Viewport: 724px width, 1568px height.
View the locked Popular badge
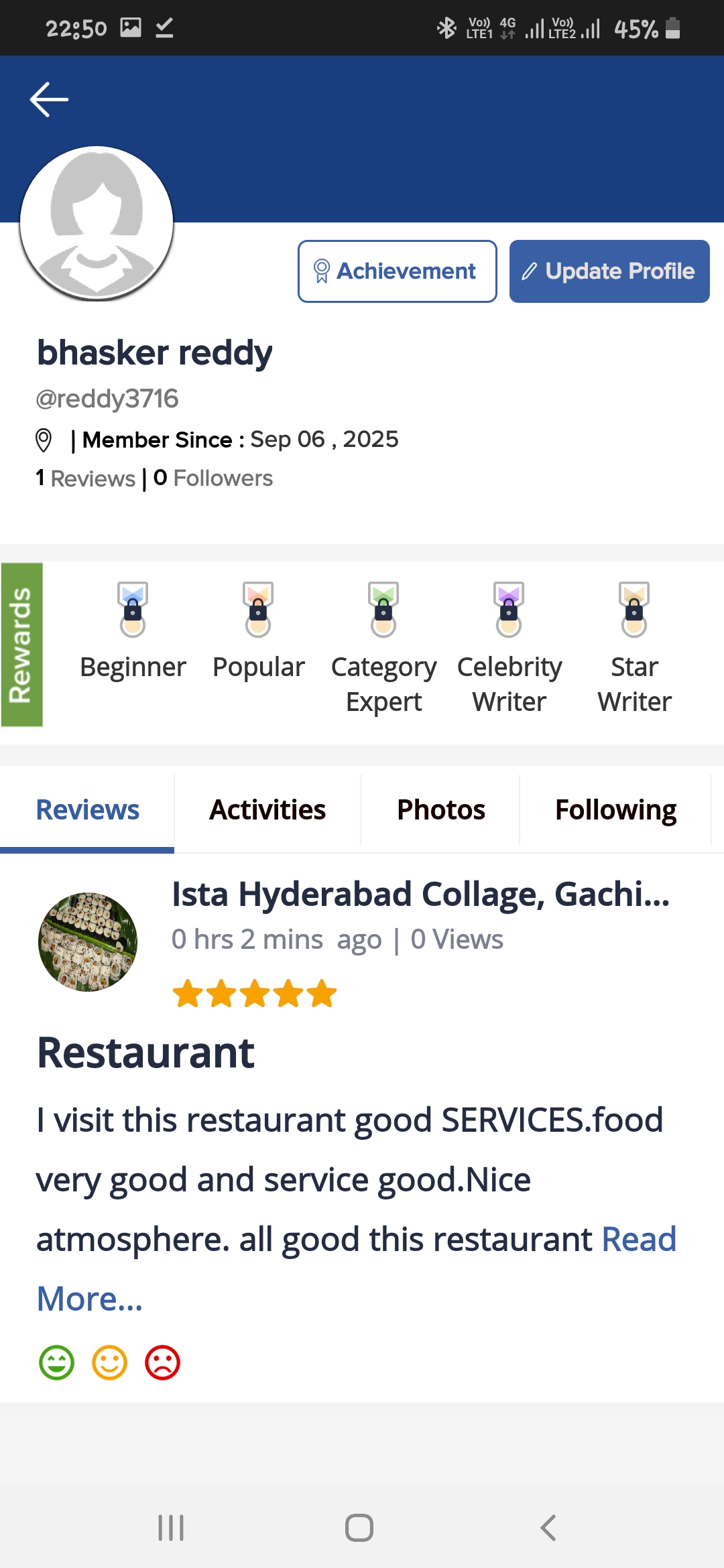258,609
